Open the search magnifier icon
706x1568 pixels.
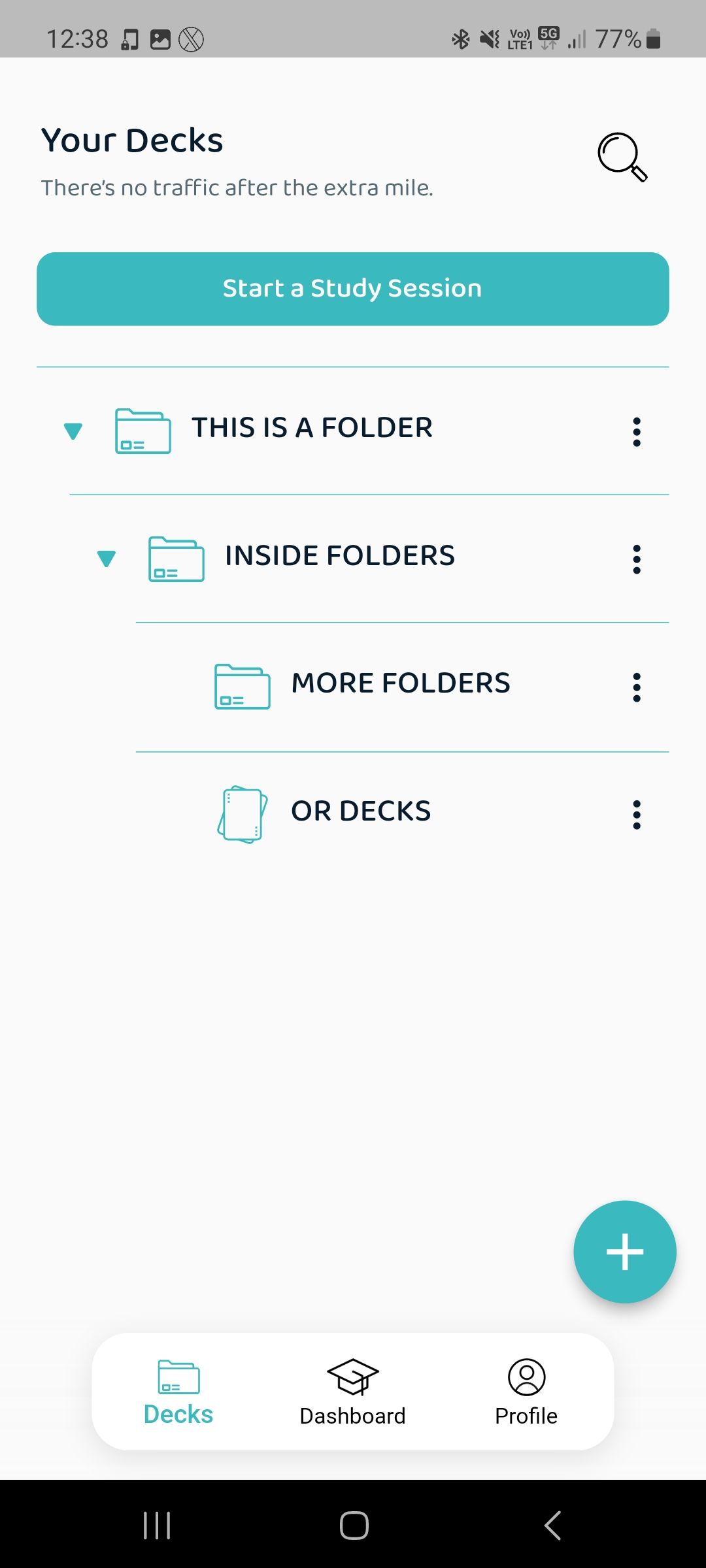coord(622,157)
